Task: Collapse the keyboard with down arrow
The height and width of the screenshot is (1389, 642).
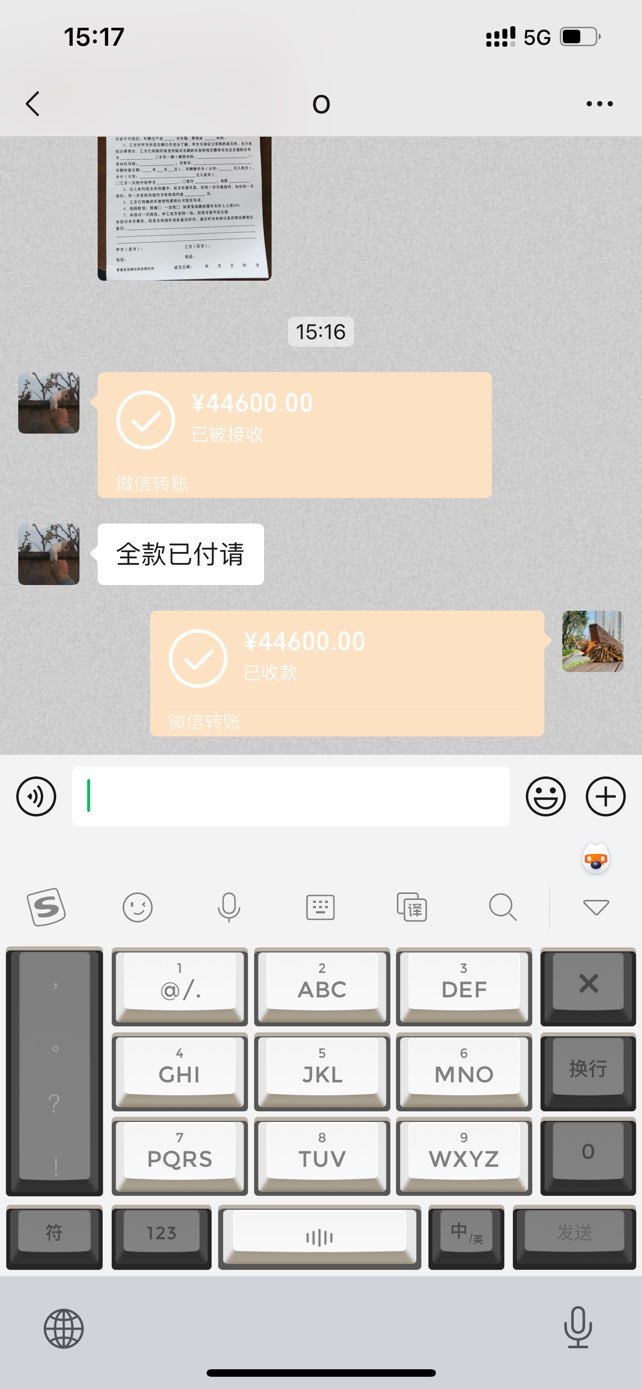Action: [596, 907]
